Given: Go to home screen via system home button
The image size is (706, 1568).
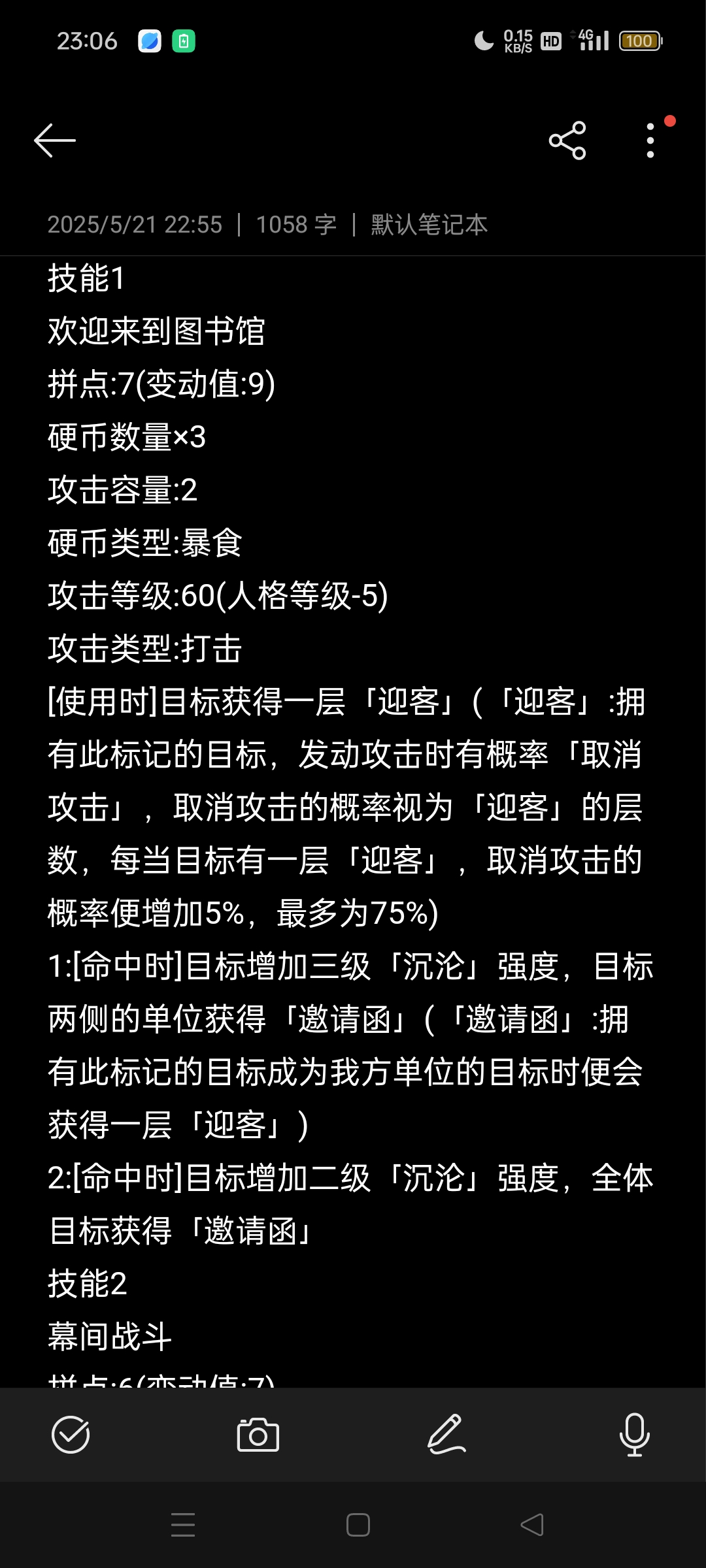Looking at the screenshot, I should pos(358,1525).
